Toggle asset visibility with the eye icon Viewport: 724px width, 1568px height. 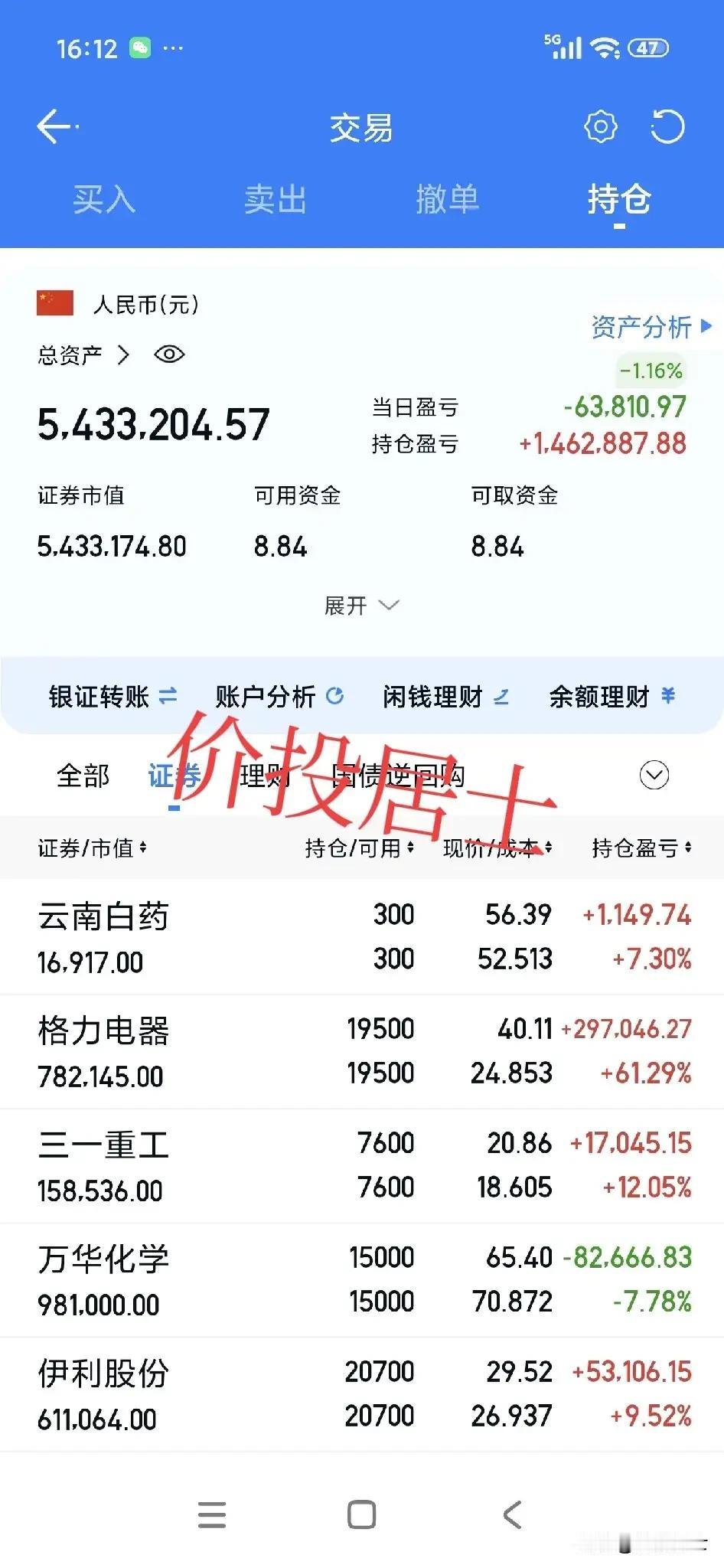click(x=169, y=354)
